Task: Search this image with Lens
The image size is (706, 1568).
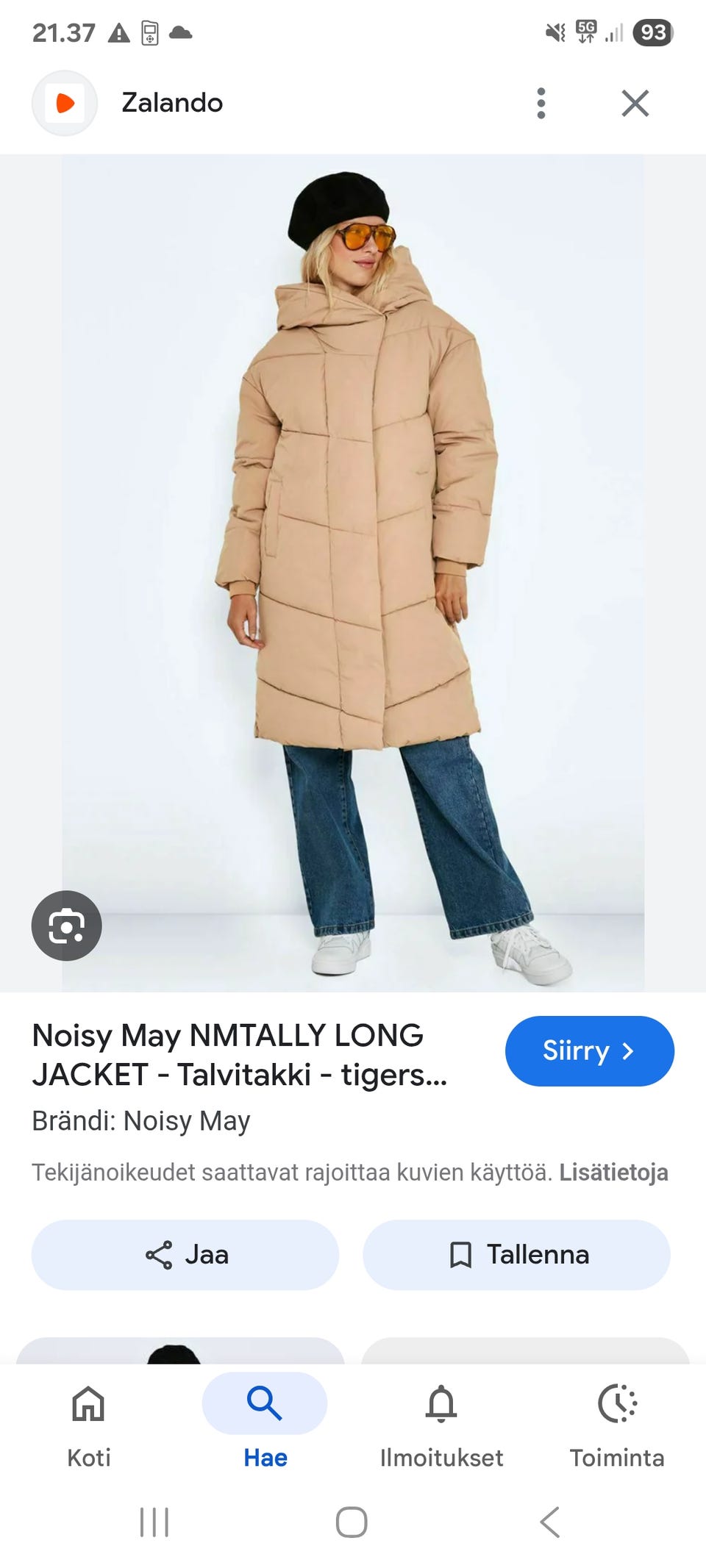Action: [x=67, y=926]
